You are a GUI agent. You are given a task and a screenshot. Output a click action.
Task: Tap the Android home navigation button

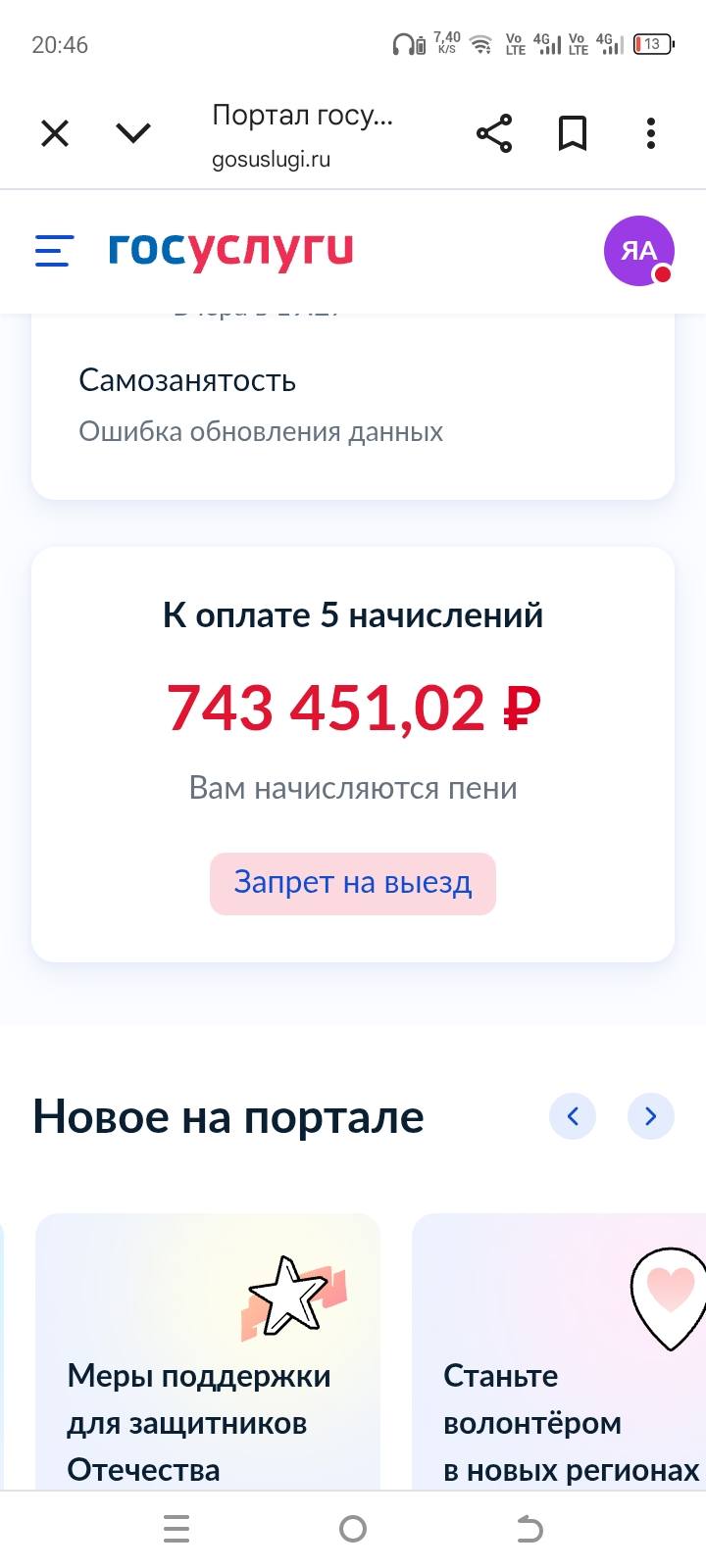point(353,1528)
